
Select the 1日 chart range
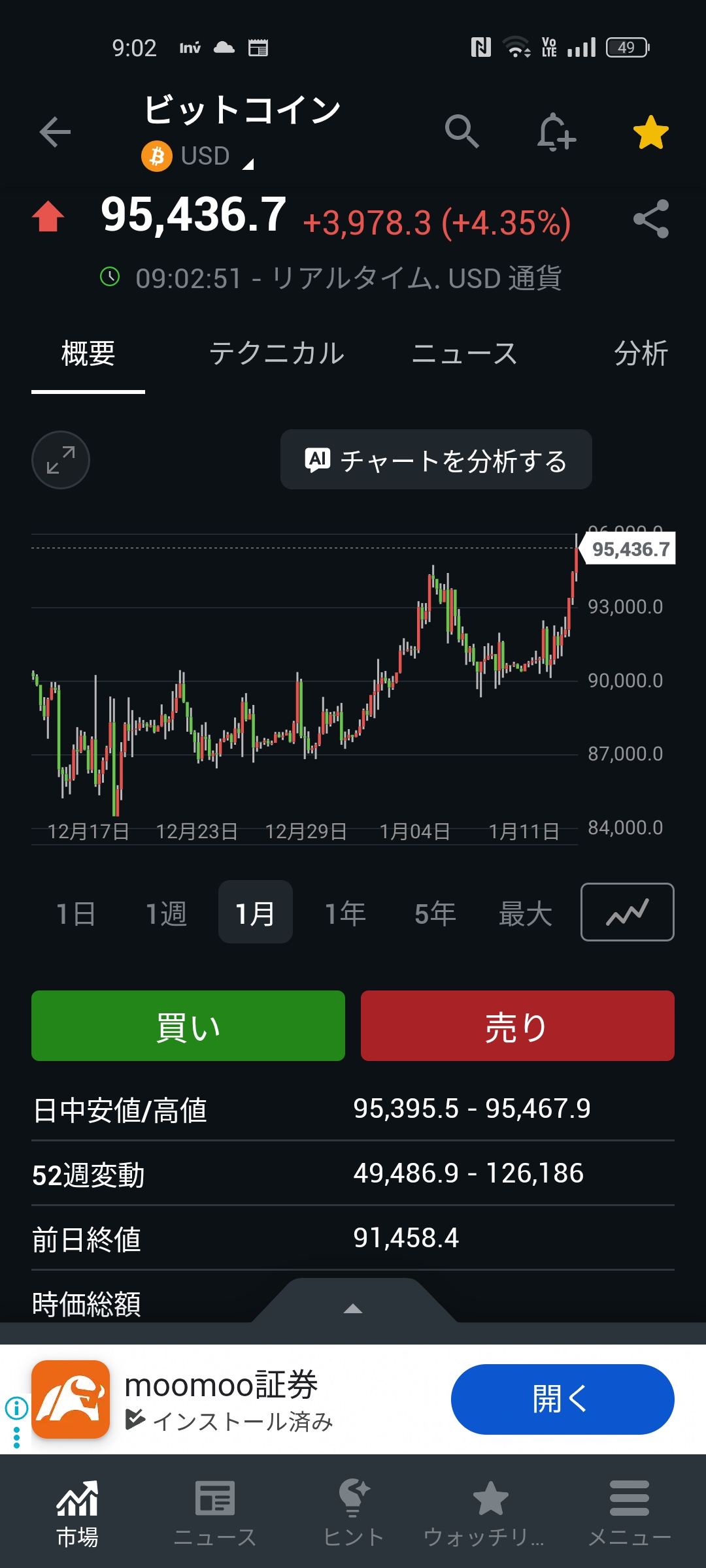[x=76, y=913]
